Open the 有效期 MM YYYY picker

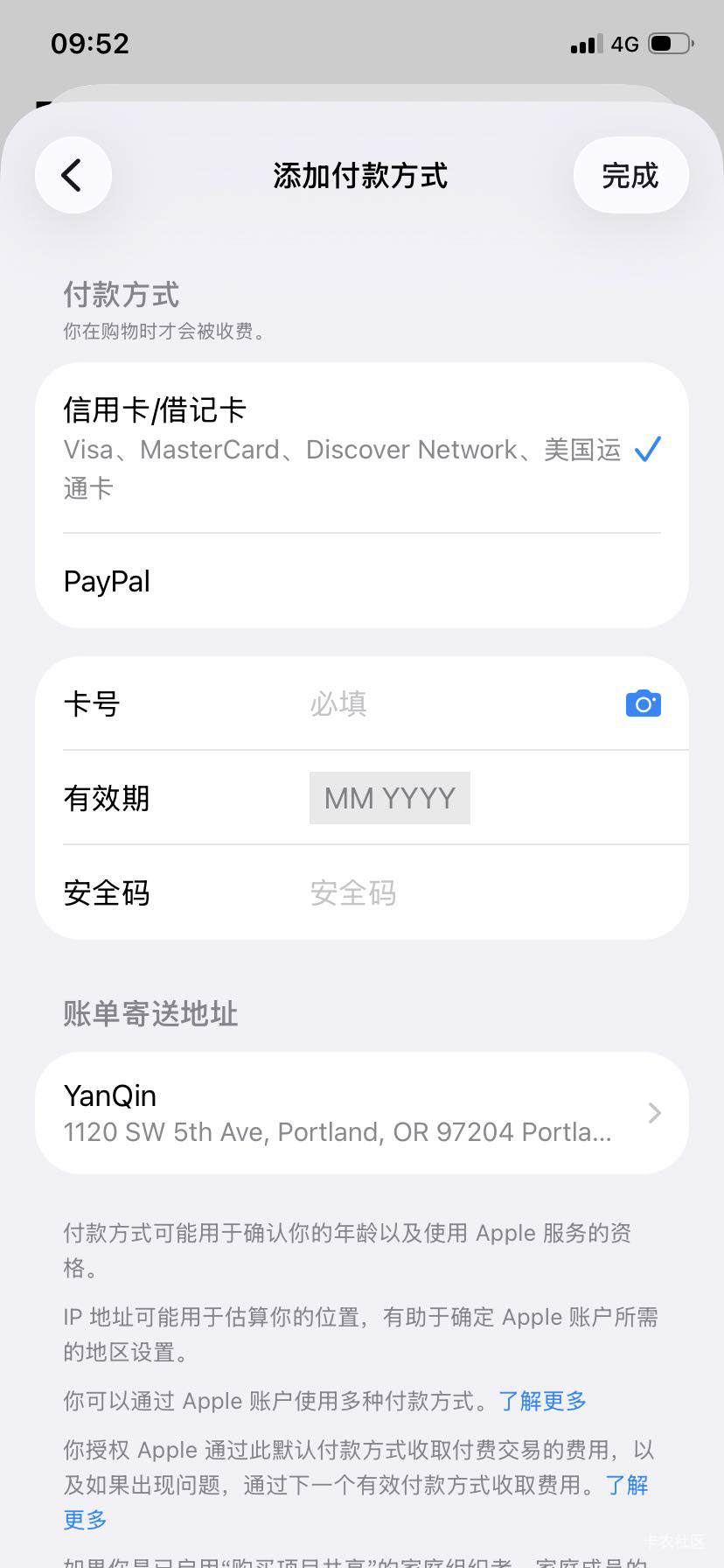click(x=389, y=798)
